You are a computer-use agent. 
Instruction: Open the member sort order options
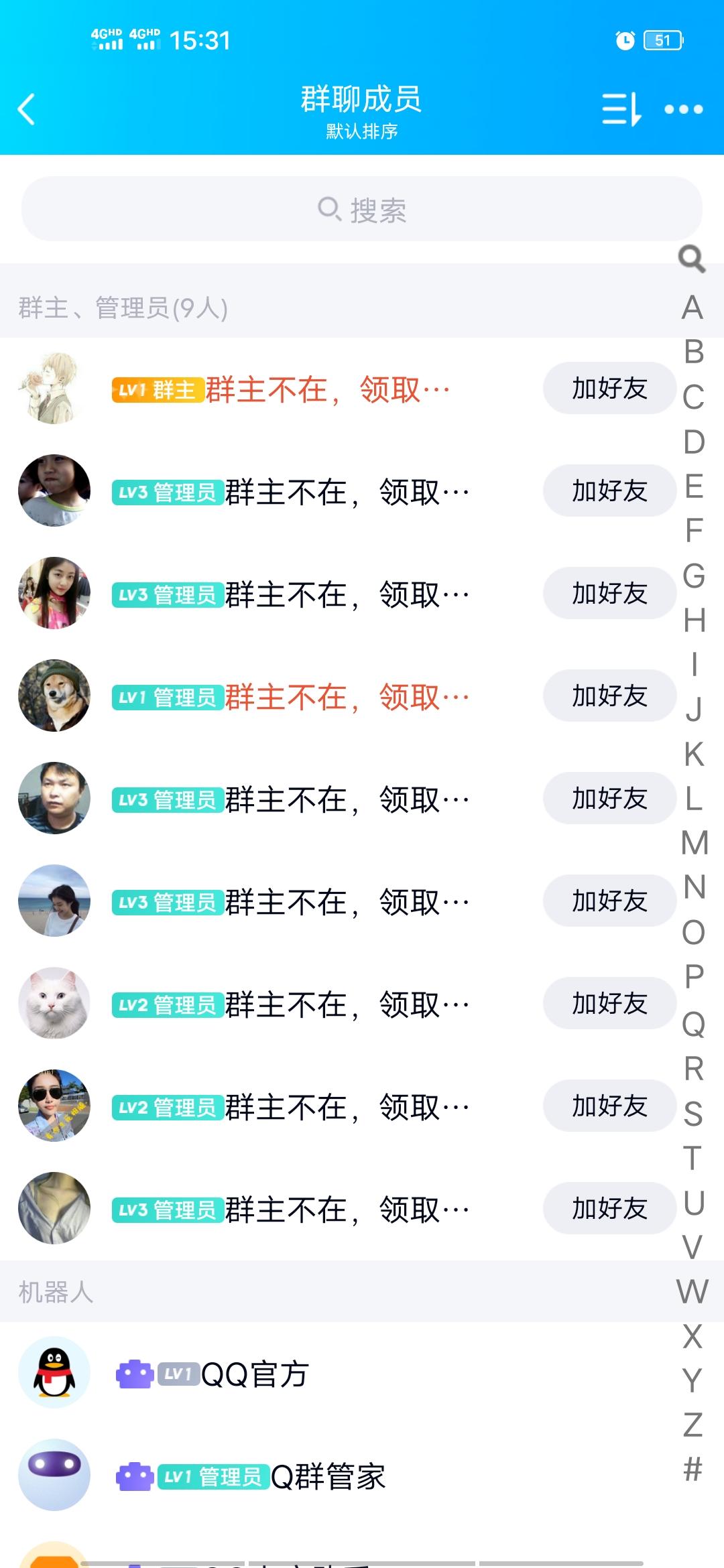pyautogui.click(x=621, y=109)
